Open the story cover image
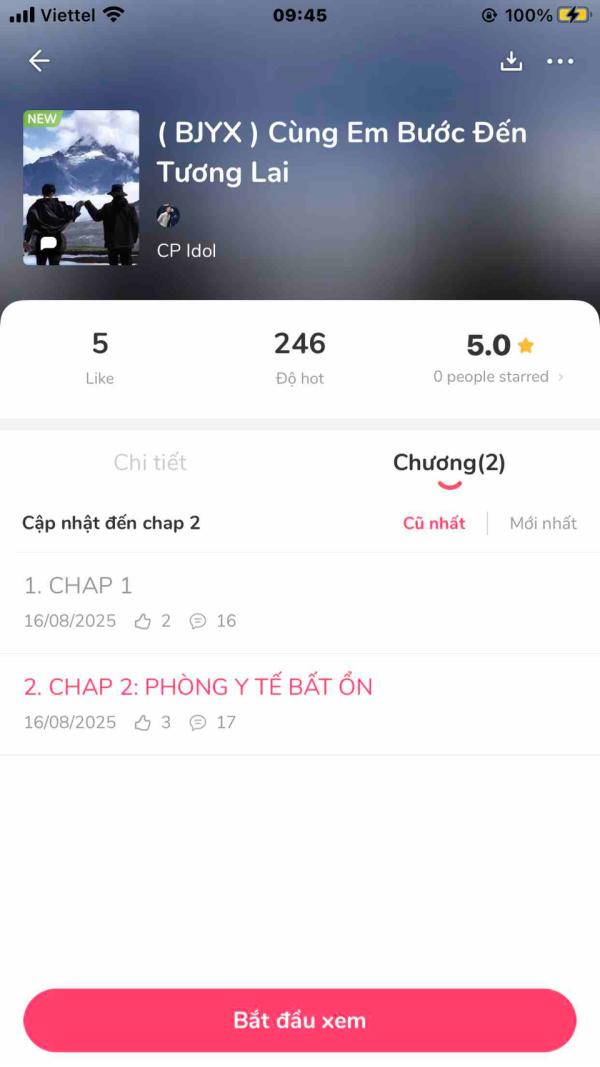 [x=81, y=187]
